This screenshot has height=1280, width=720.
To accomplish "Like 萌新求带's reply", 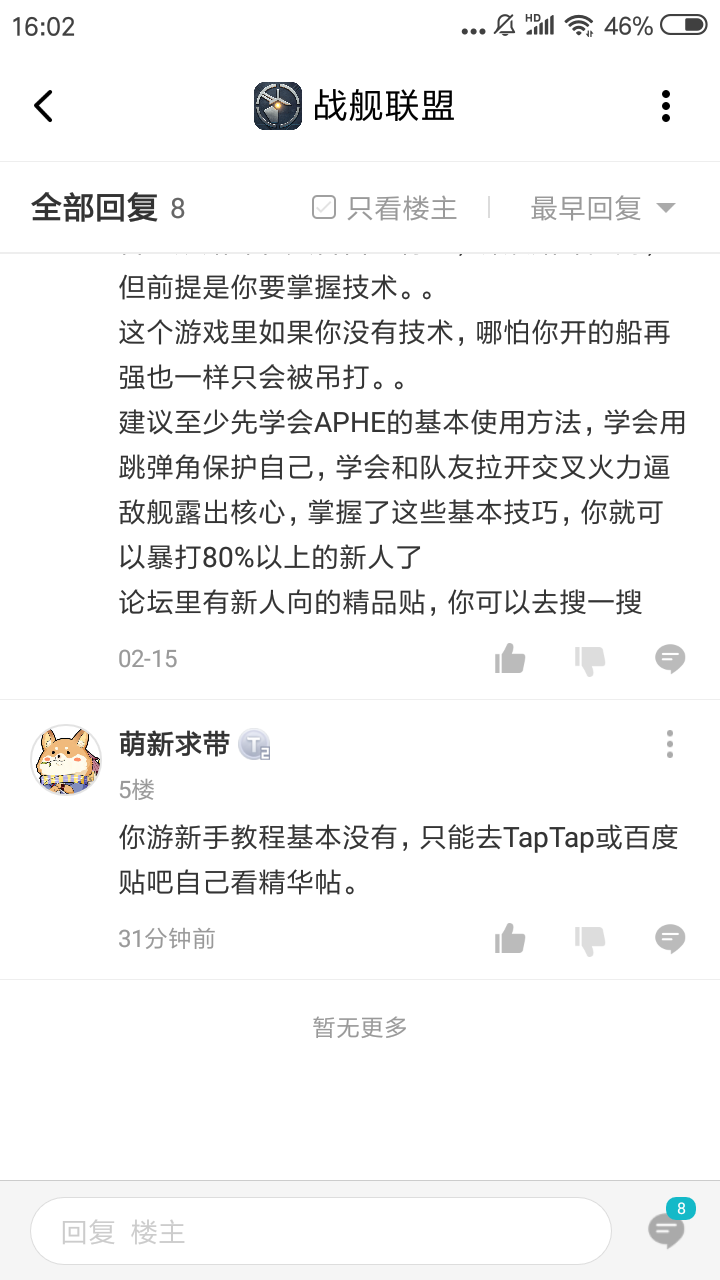I will [x=509, y=938].
